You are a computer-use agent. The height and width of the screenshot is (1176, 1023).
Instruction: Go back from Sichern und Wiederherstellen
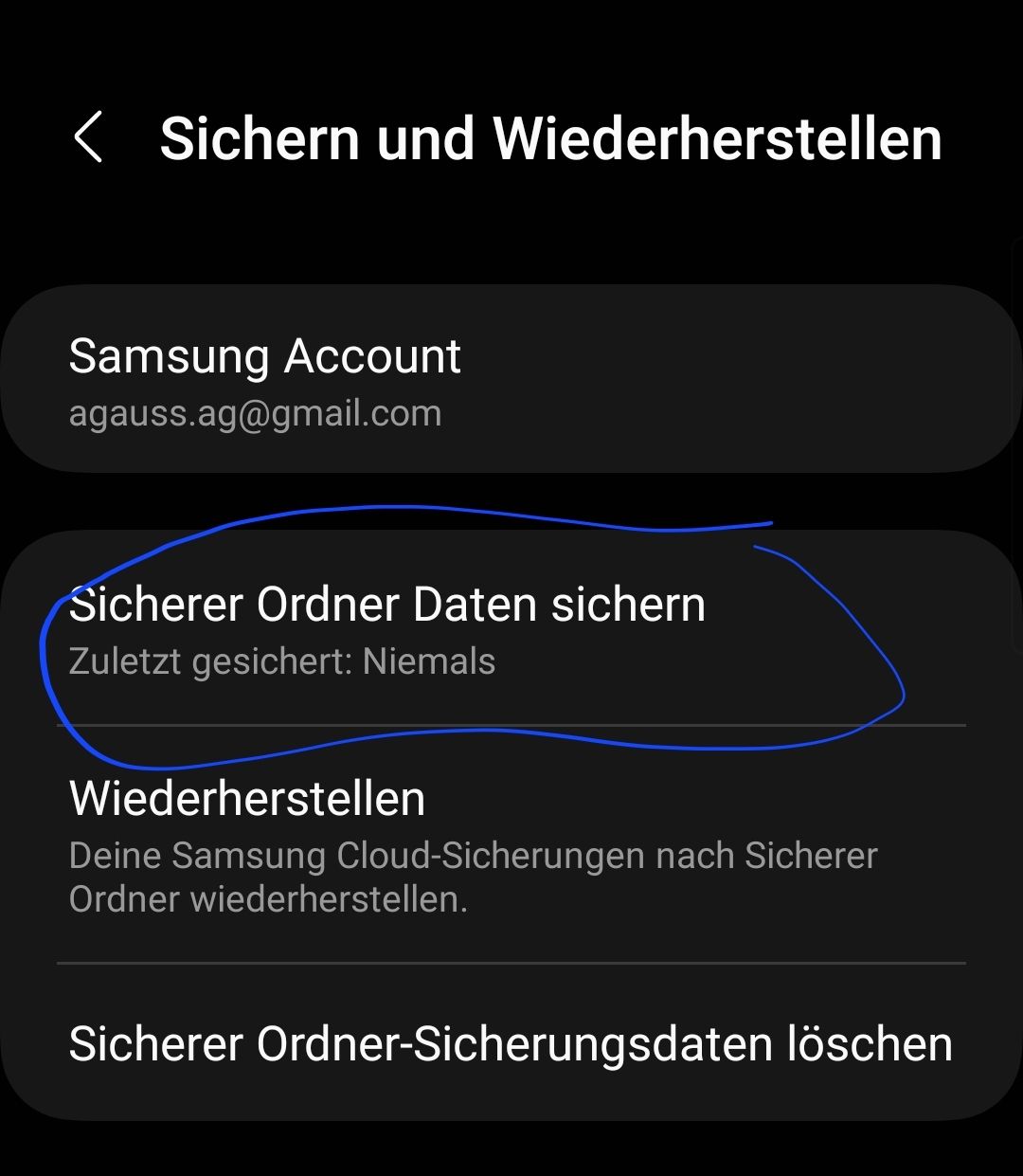[88, 138]
